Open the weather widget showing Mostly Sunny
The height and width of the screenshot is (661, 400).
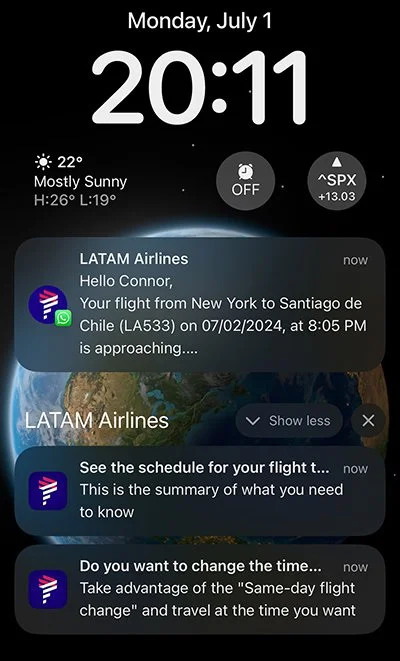(81, 180)
